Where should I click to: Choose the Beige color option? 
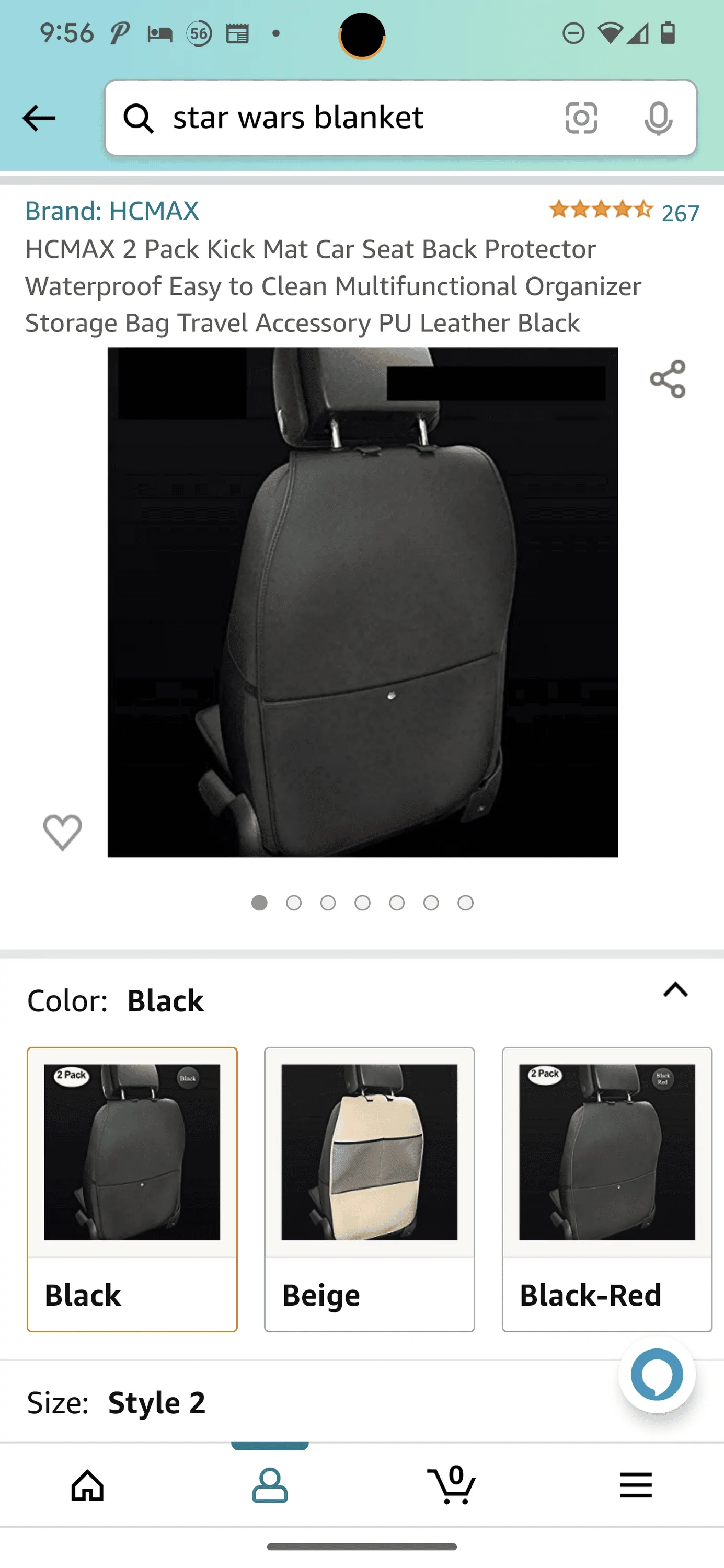[x=369, y=1189]
